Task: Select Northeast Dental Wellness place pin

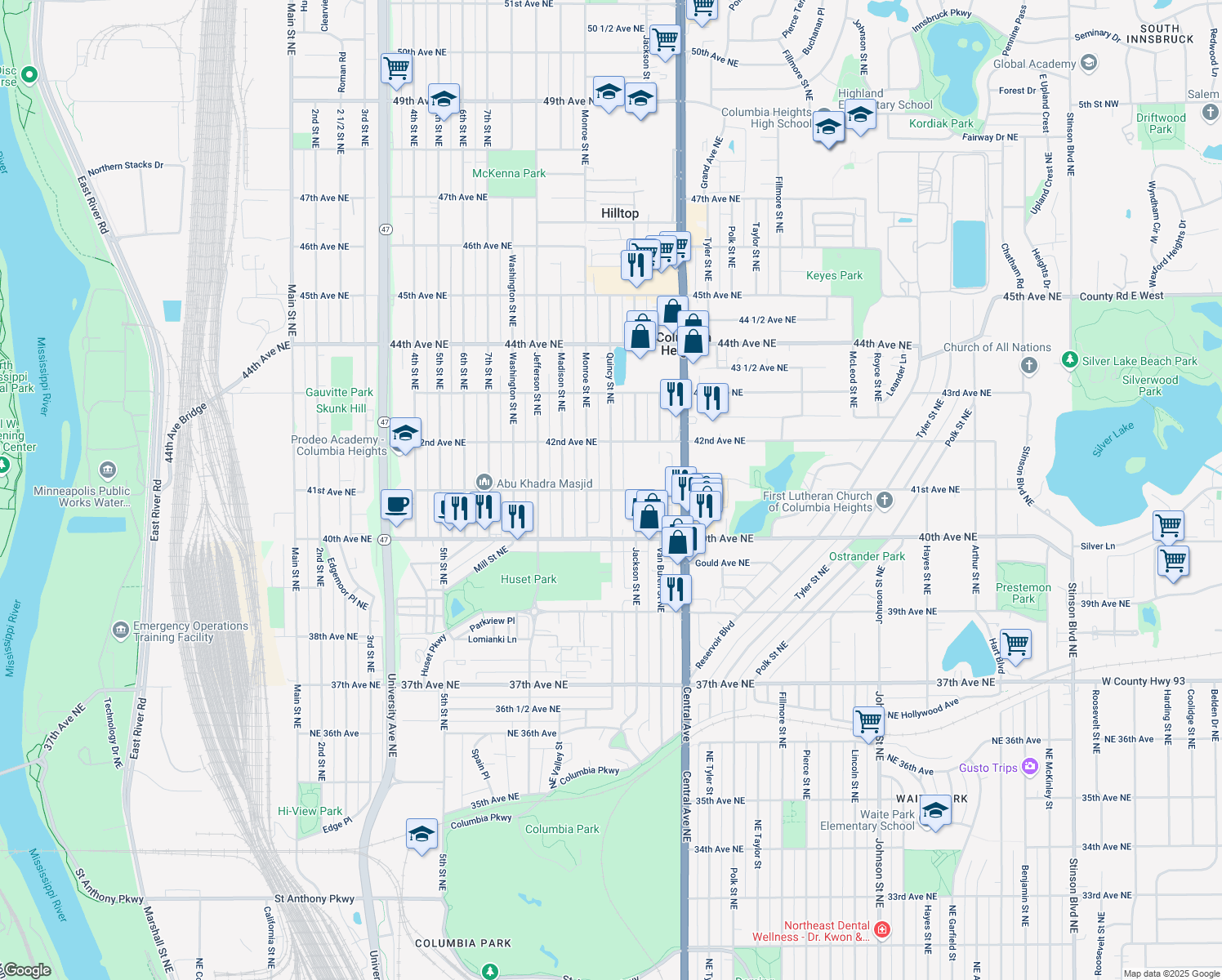Action: pyautogui.click(x=881, y=929)
